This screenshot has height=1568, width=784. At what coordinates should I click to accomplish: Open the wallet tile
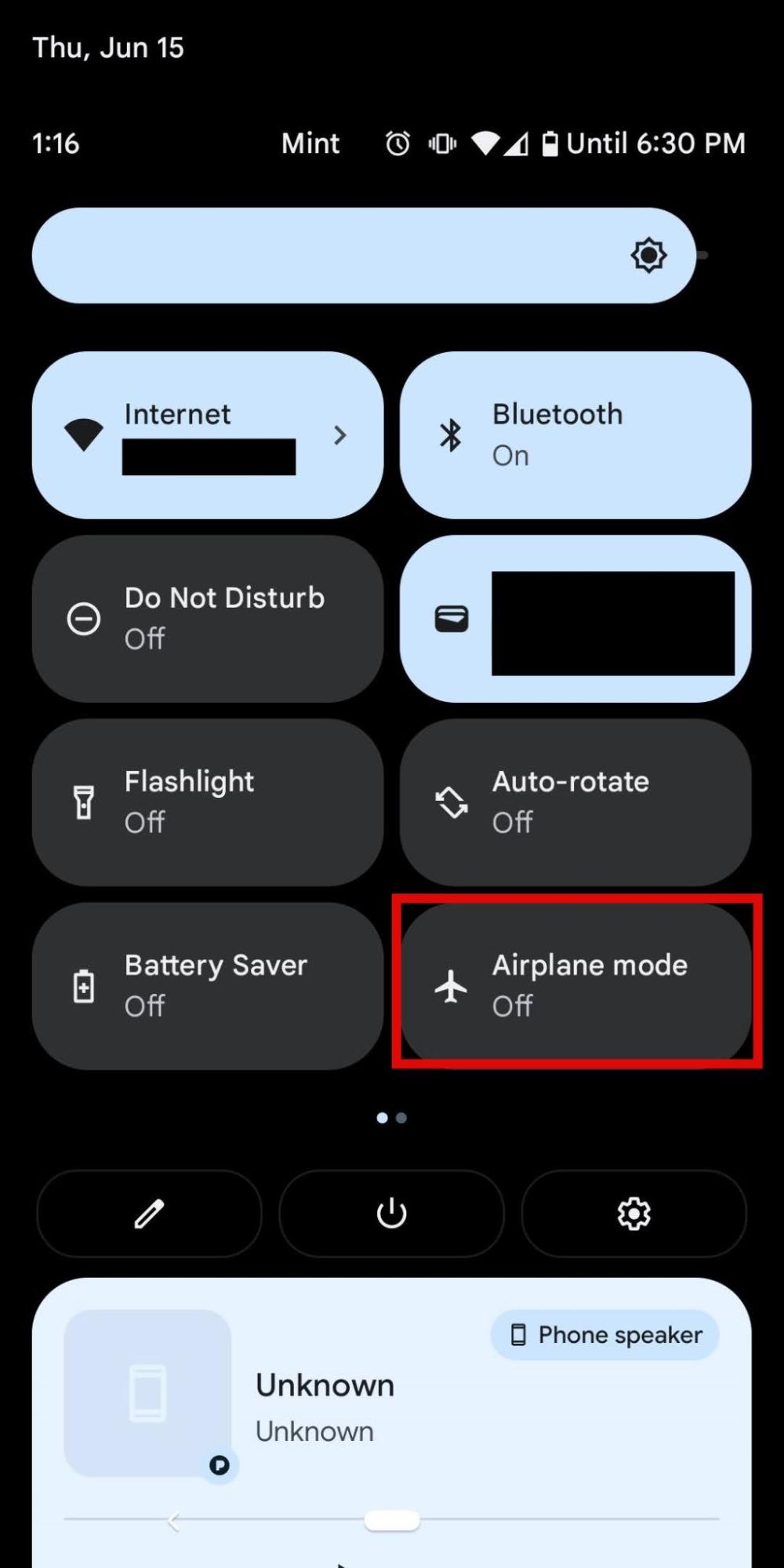pyautogui.click(x=575, y=618)
